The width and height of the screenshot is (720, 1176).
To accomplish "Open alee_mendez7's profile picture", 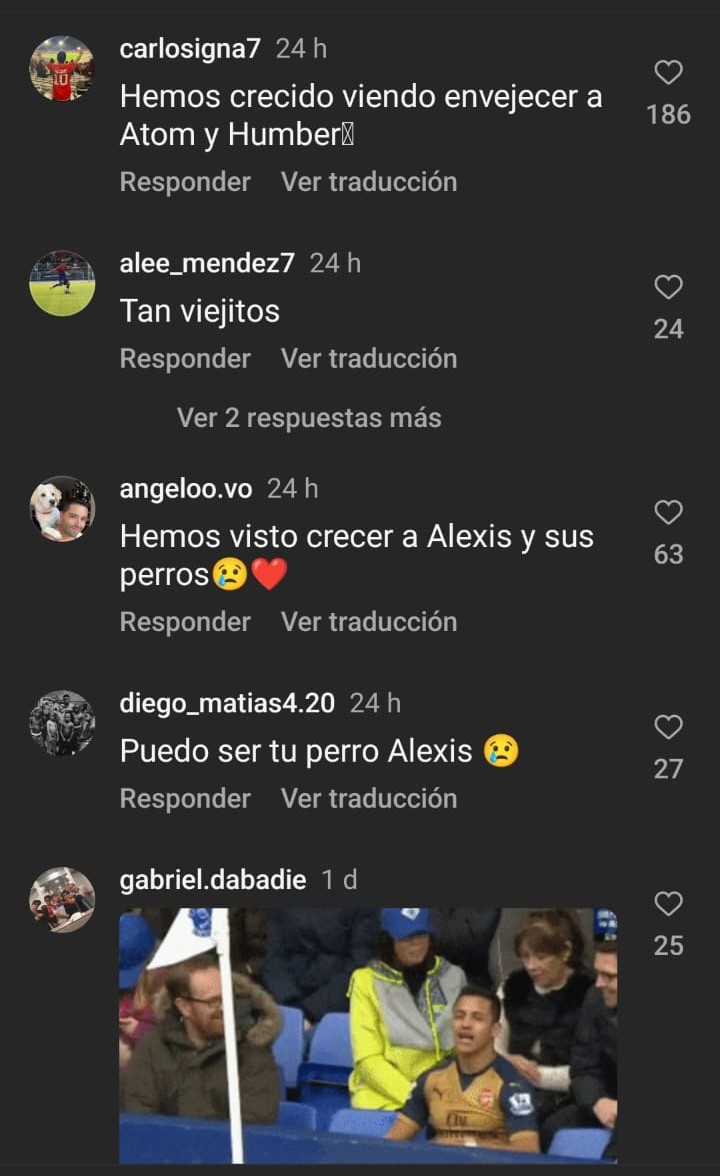I will coord(62,284).
